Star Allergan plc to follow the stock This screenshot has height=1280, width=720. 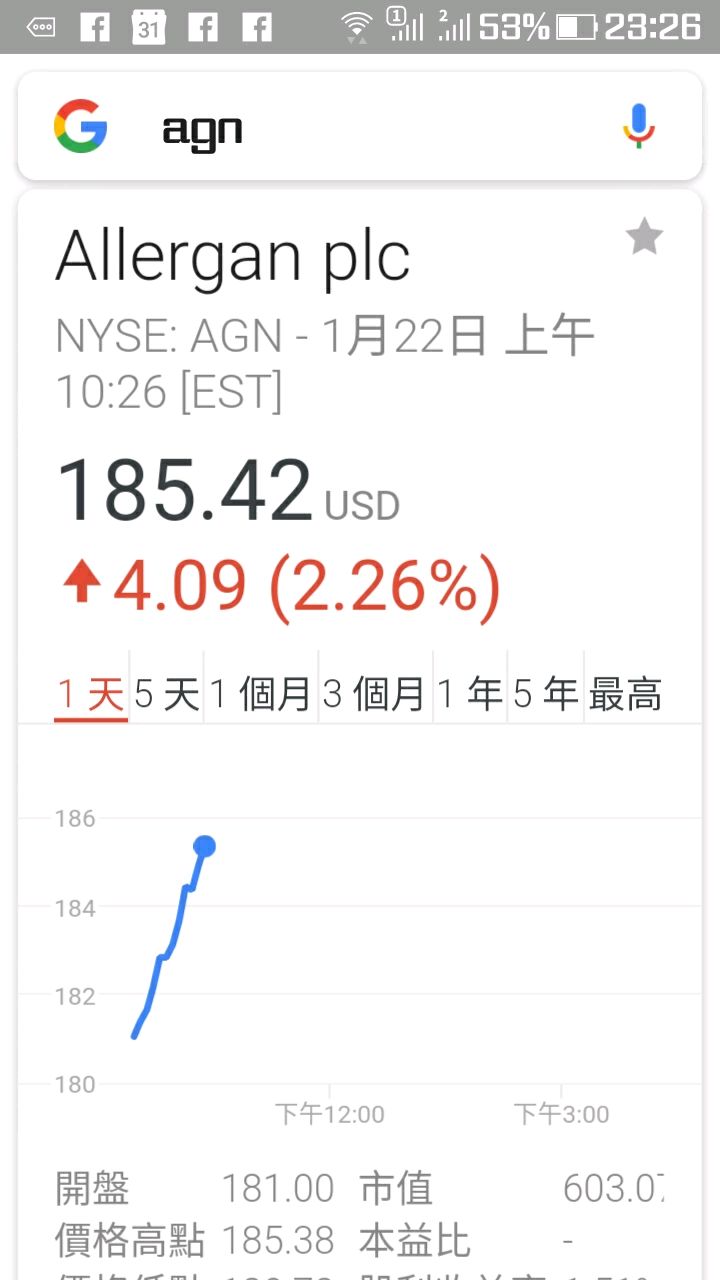coord(644,238)
